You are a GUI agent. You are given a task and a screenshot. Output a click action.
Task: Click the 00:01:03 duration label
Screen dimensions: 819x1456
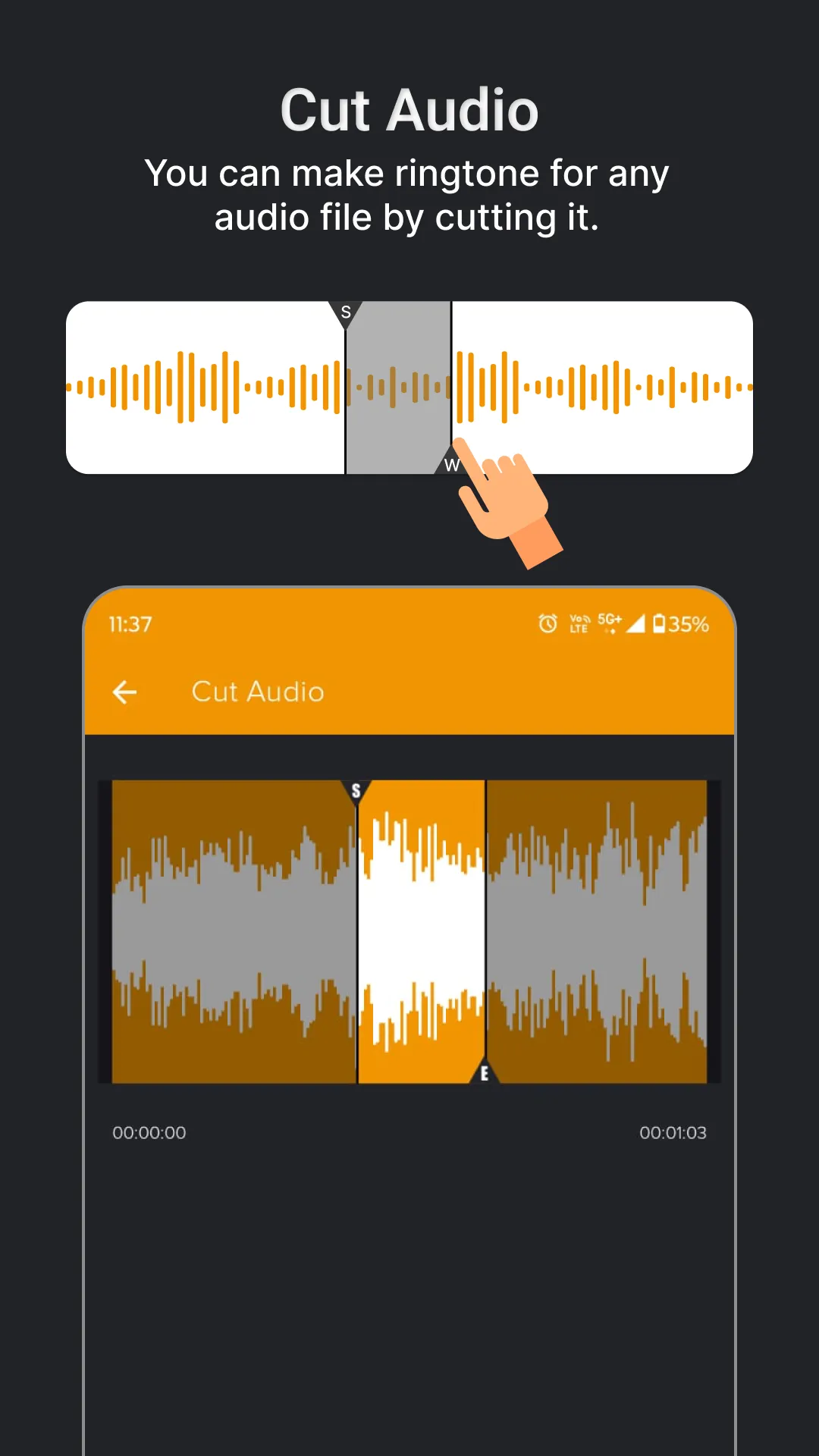tap(672, 1132)
